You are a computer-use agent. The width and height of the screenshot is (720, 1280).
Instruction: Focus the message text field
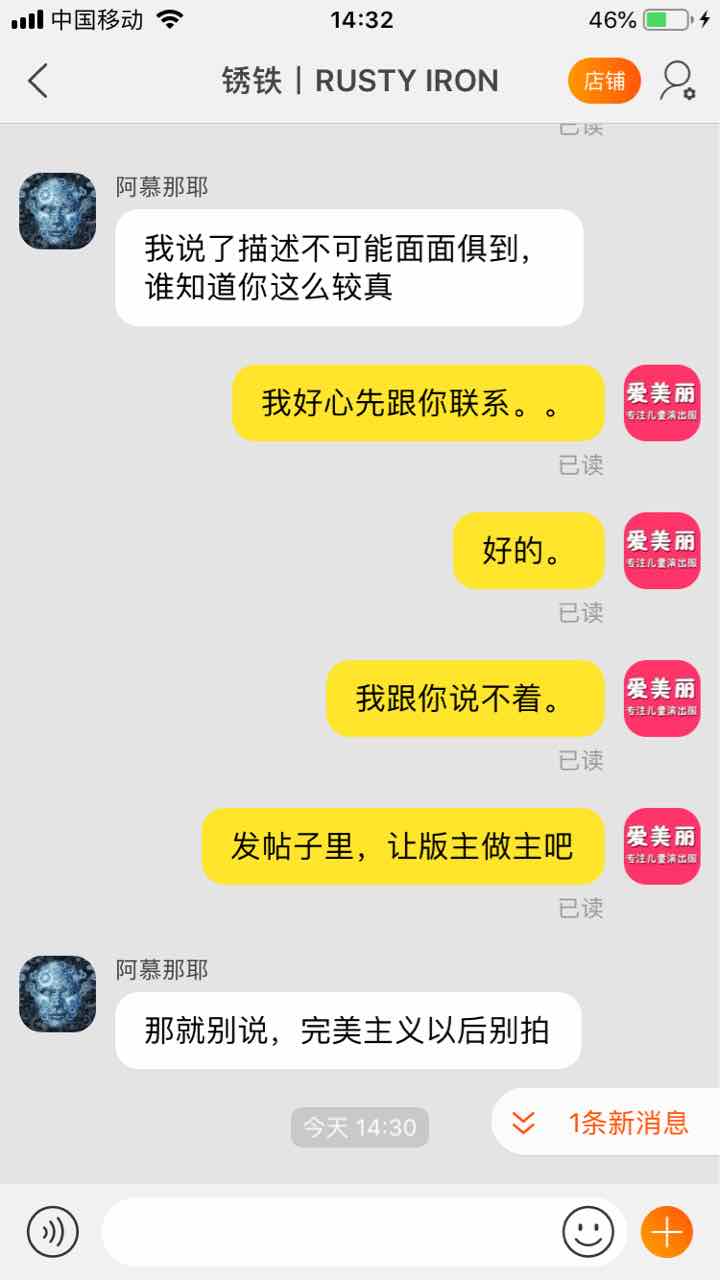click(x=330, y=1232)
